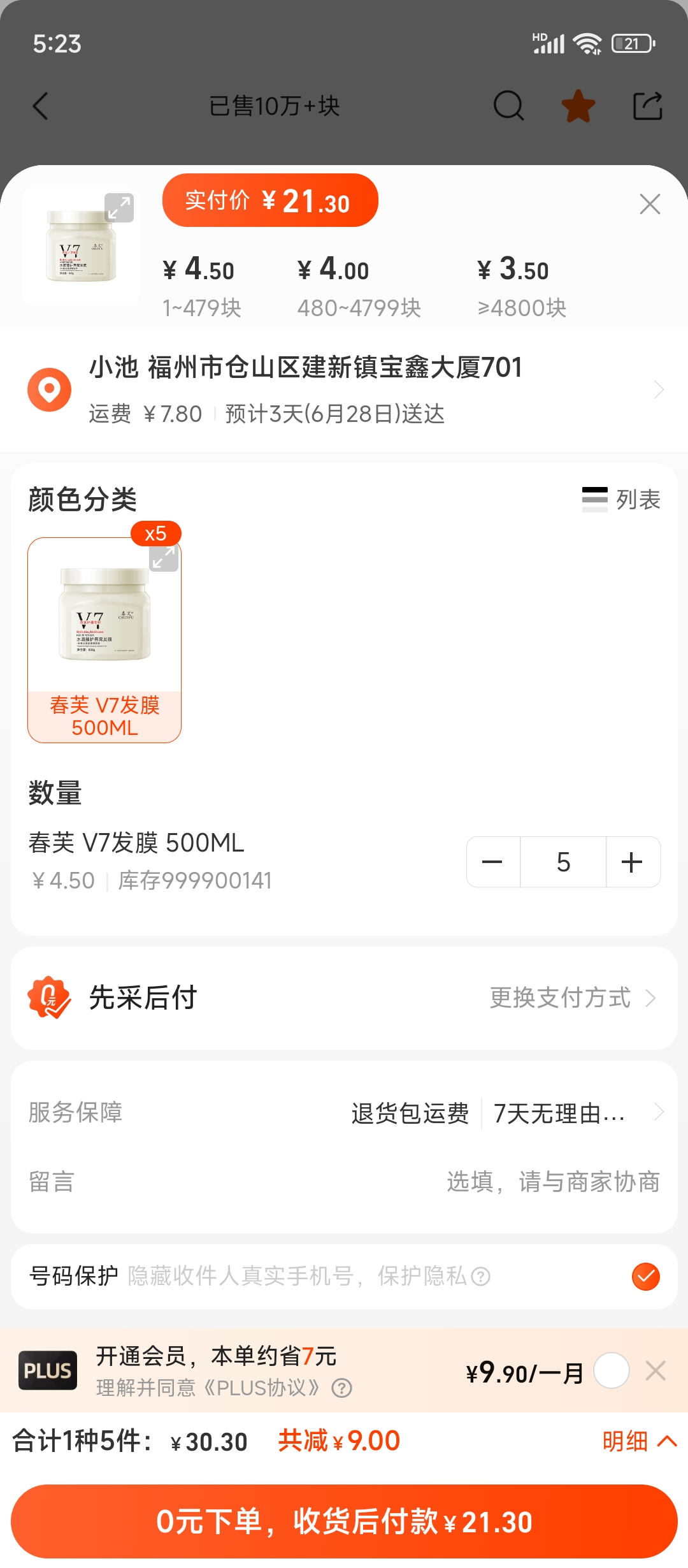Dismiss the PLUS membership banner
This screenshot has width=688, height=1568.
point(656,1370)
